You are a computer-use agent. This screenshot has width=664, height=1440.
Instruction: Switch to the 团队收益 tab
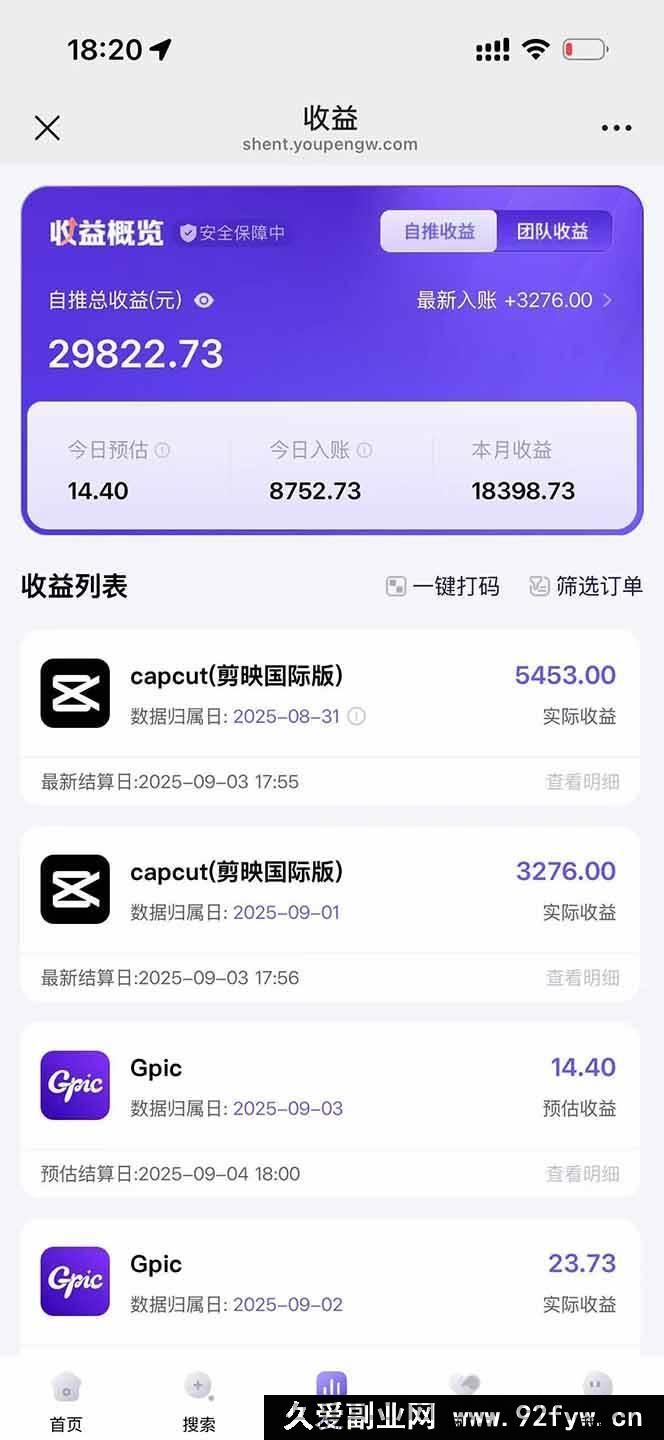(x=552, y=231)
